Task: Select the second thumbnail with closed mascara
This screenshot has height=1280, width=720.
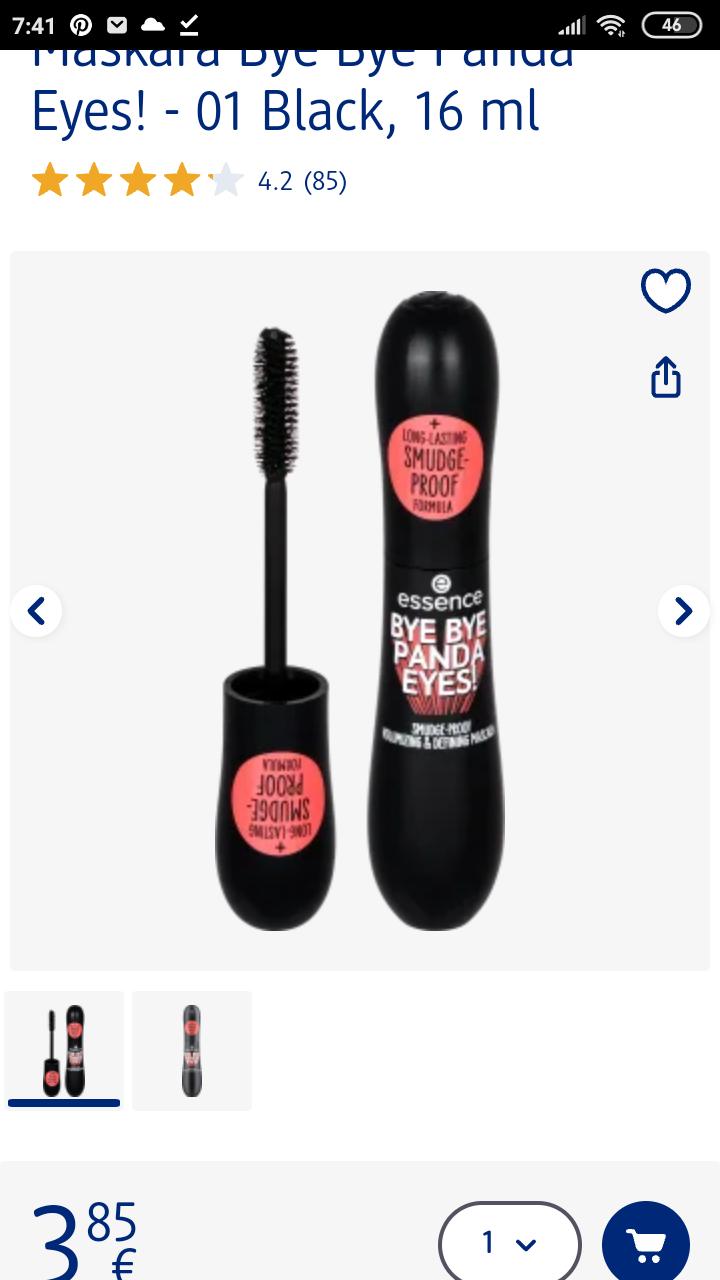Action: pos(192,1050)
